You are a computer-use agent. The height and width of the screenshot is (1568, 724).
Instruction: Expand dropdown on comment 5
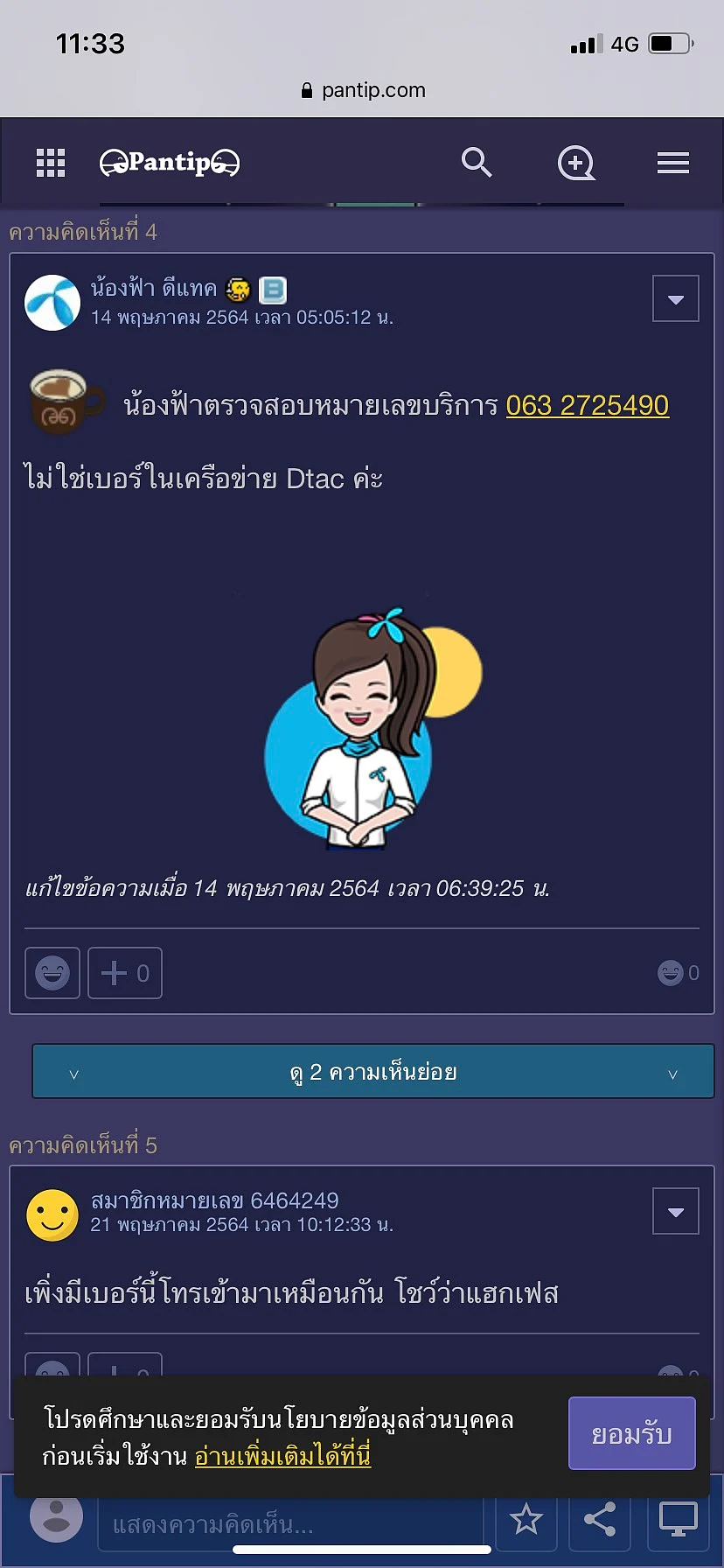point(675,1212)
